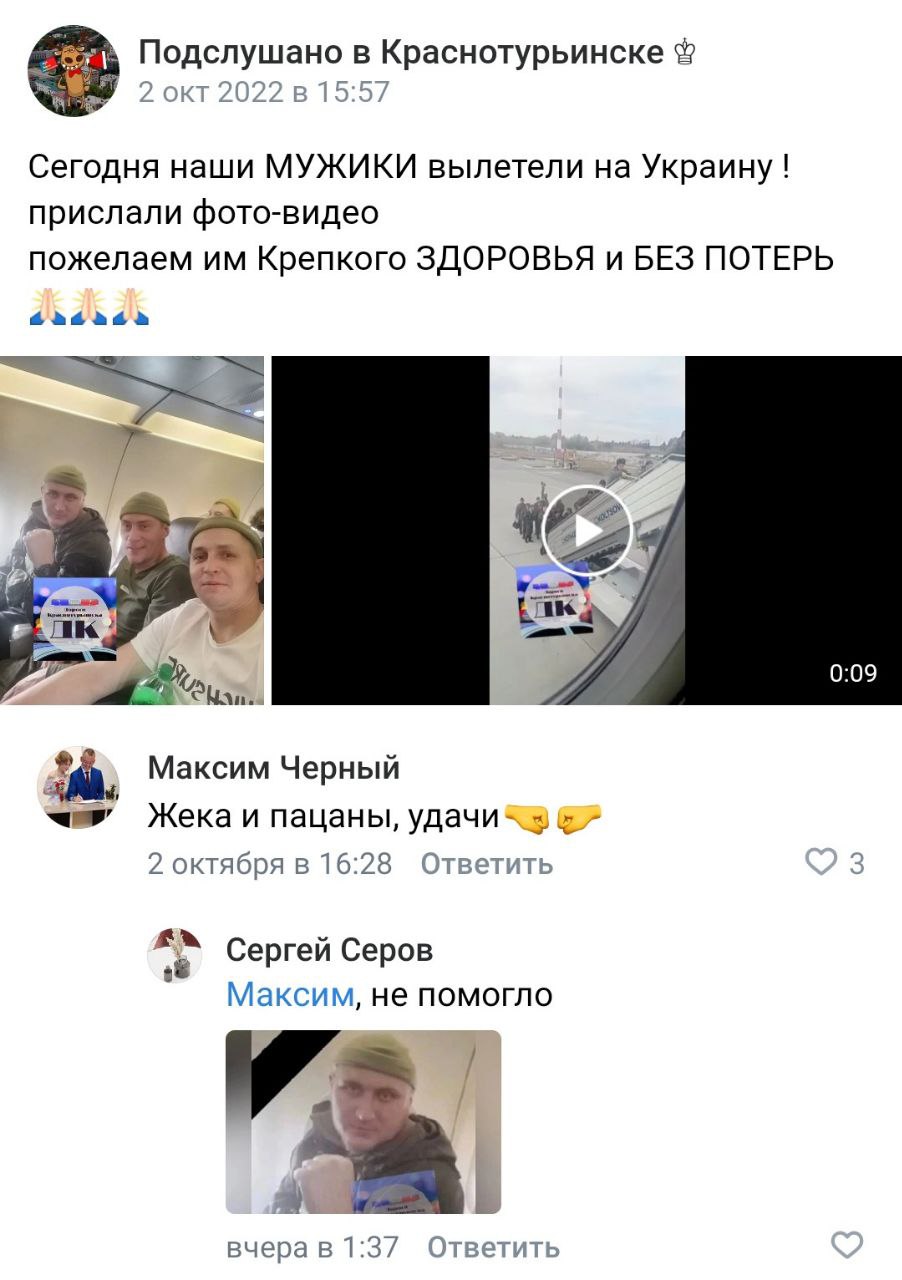Open the Подслушано в Краснотурьинске community name
902x1280 pixels.
tap(400, 52)
